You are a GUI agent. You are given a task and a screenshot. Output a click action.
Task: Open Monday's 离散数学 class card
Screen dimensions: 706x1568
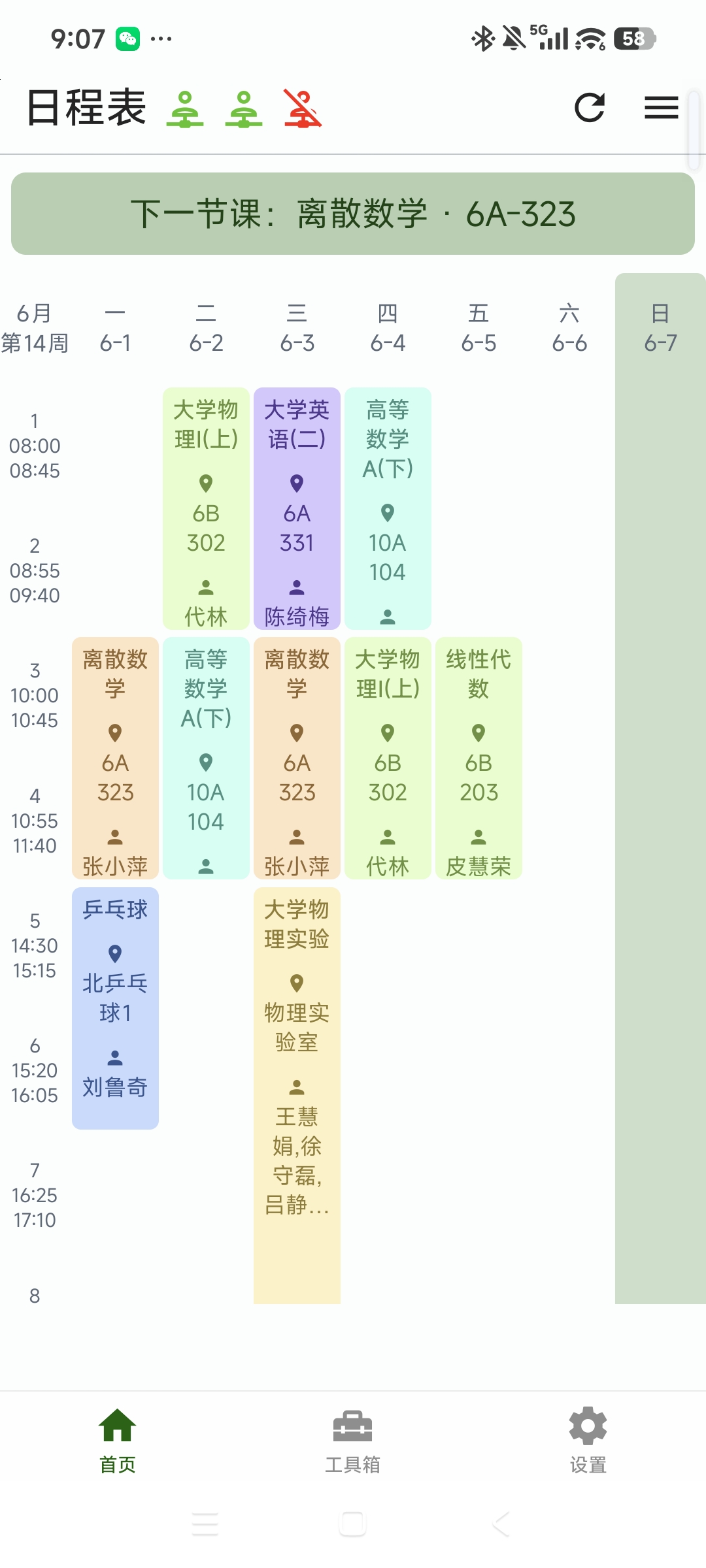click(x=115, y=759)
